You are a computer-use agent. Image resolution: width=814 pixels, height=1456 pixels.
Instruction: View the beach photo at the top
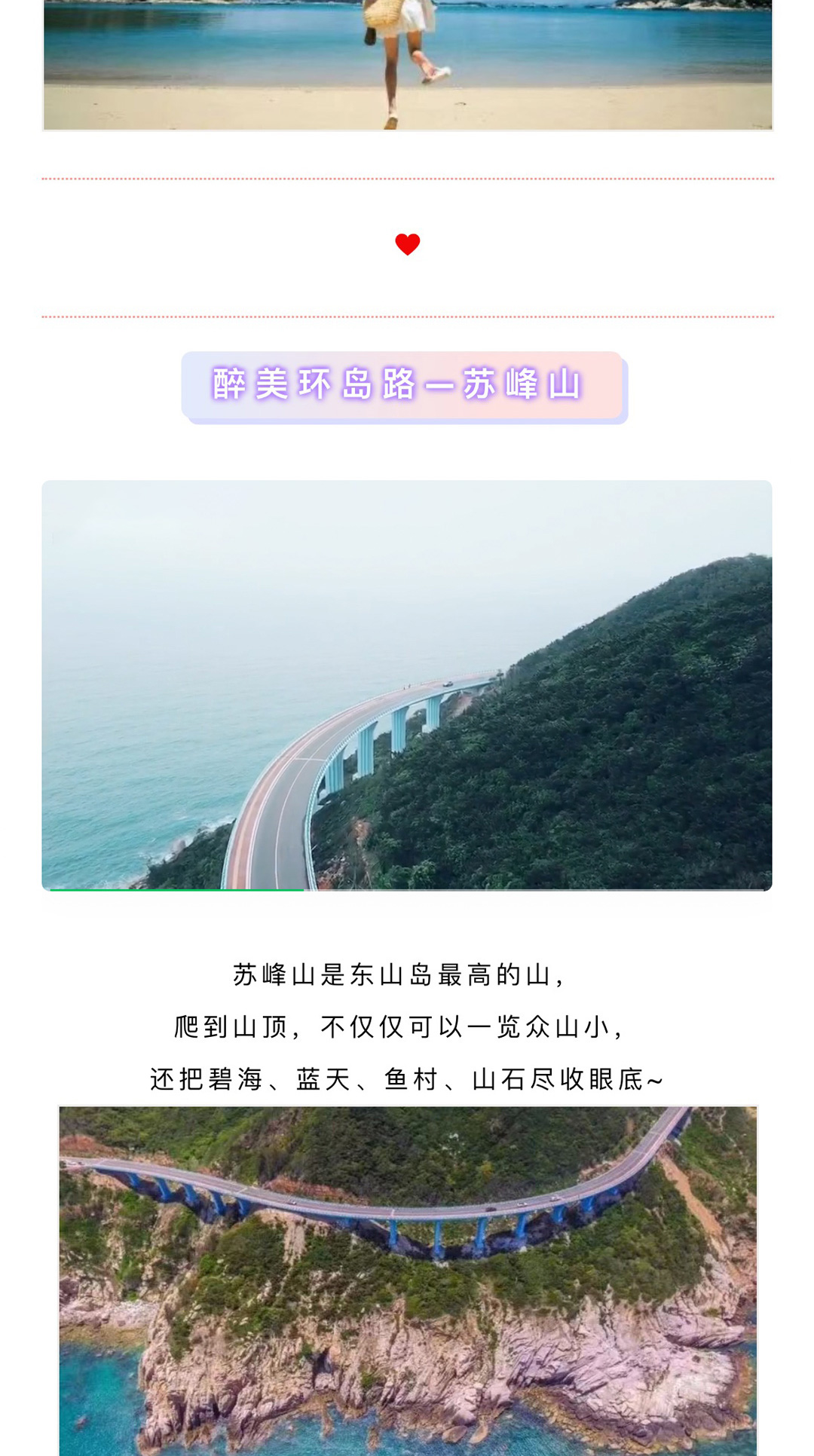[x=408, y=65]
